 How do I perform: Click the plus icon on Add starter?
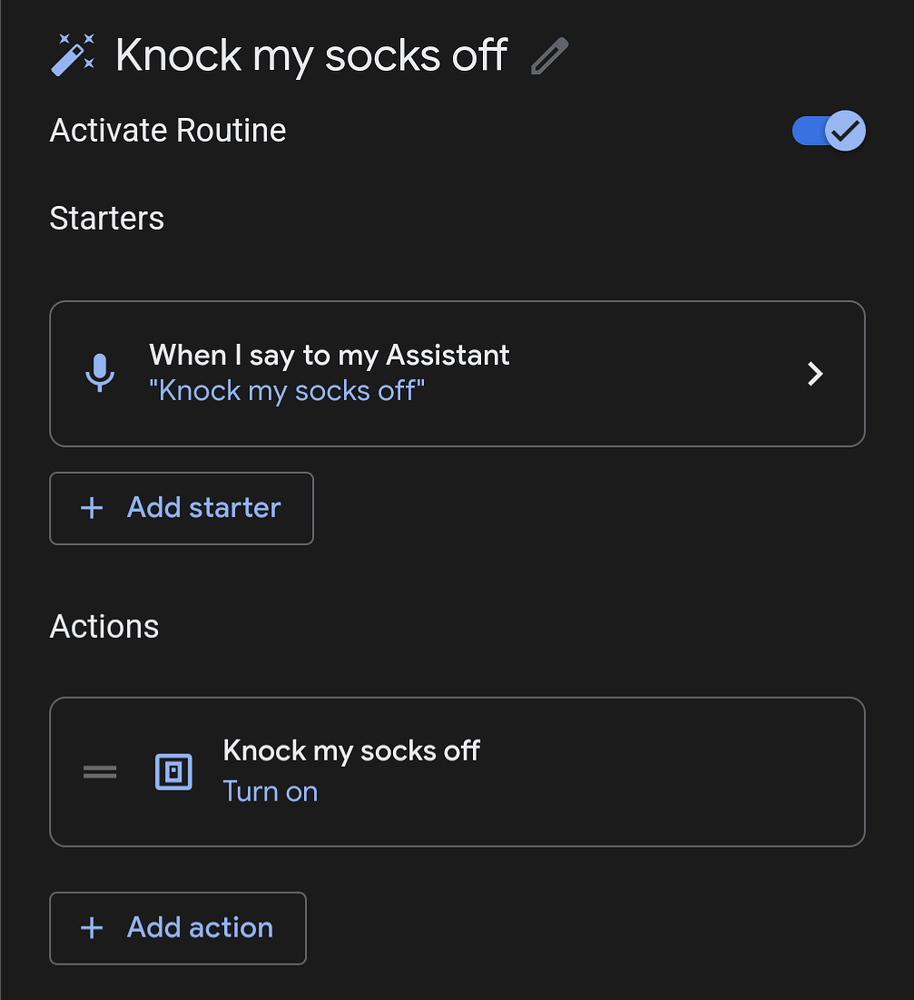(91, 508)
